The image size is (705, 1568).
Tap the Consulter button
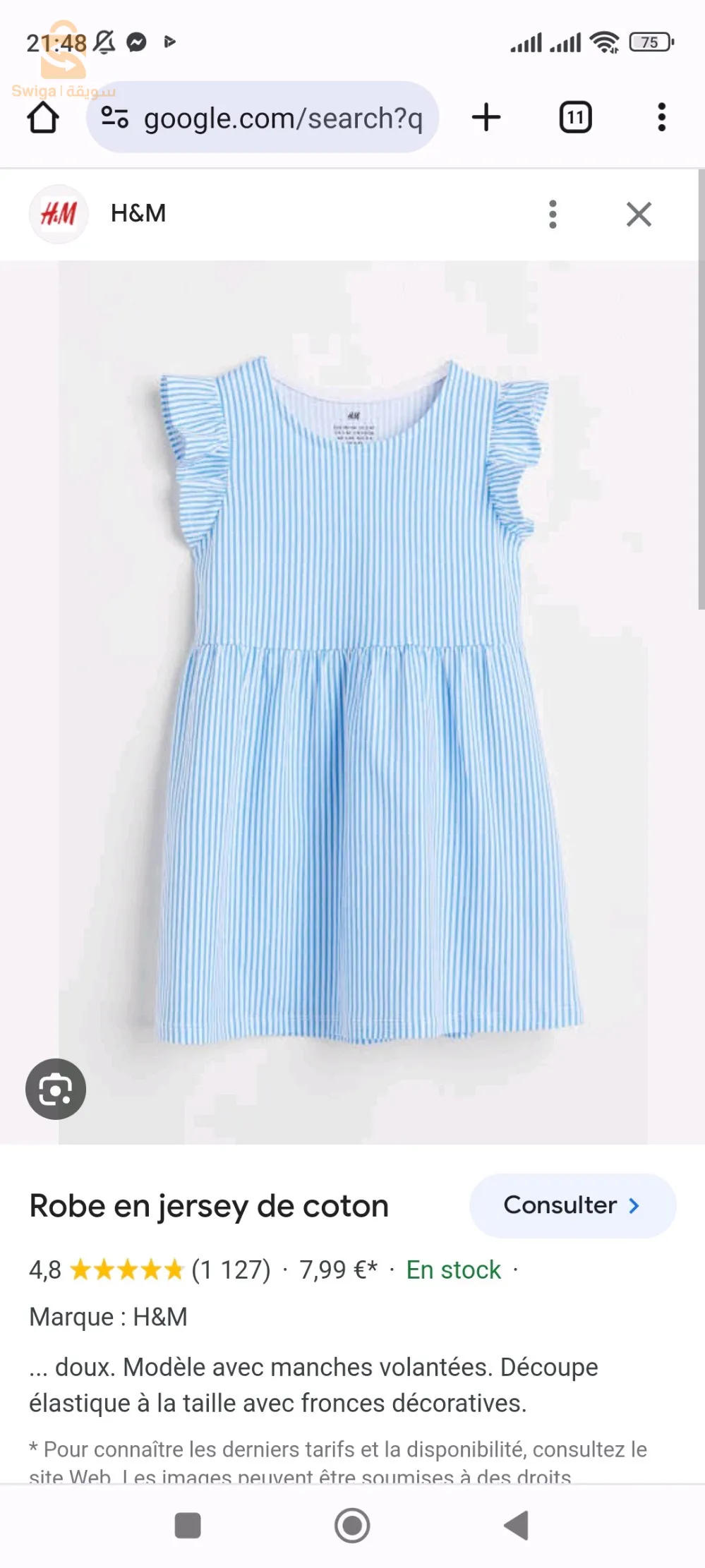(x=572, y=1205)
